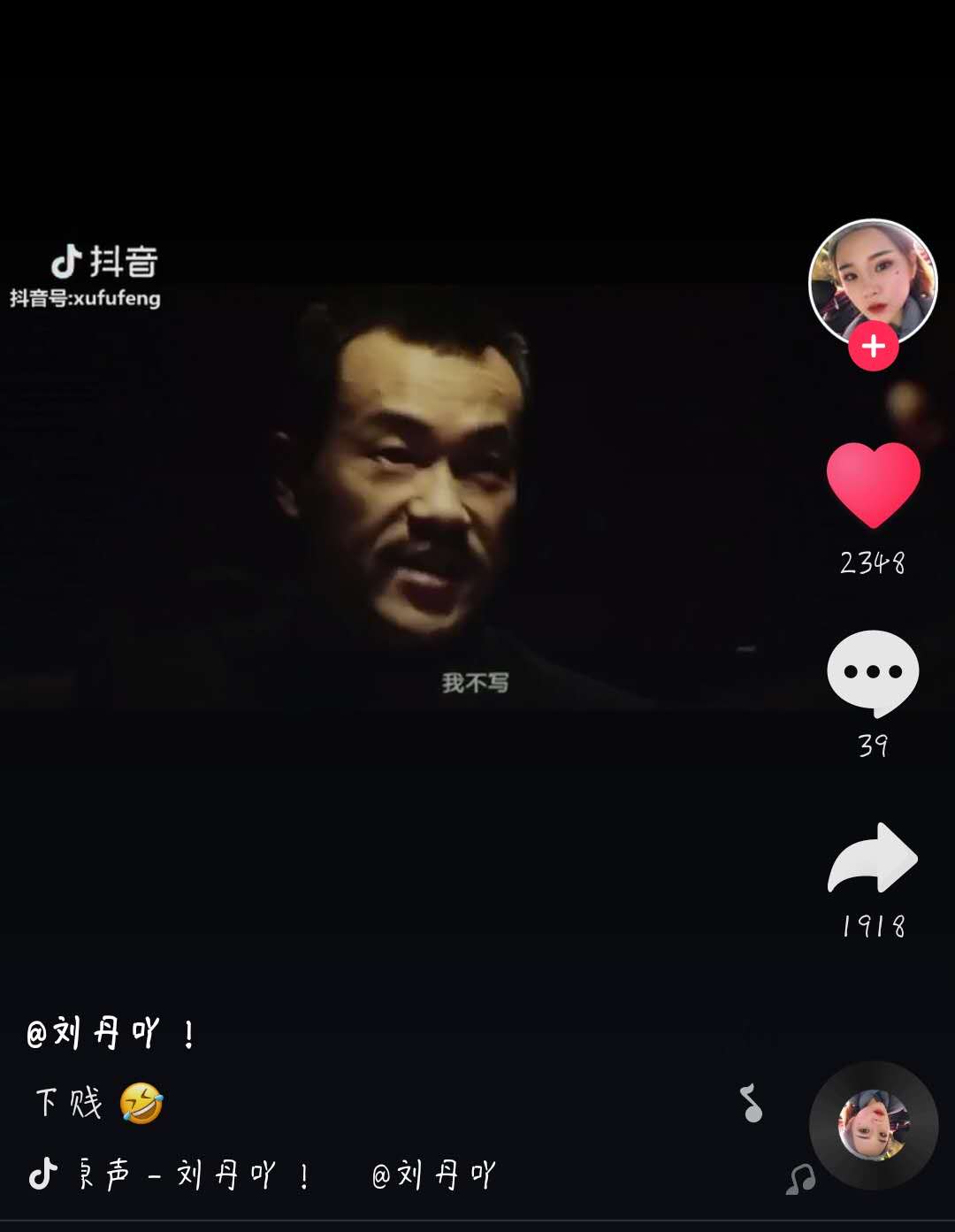Image resolution: width=955 pixels, height=1232 pixels.
Task: Unlike the video by tapping the heart
Action: coord(874,482)
